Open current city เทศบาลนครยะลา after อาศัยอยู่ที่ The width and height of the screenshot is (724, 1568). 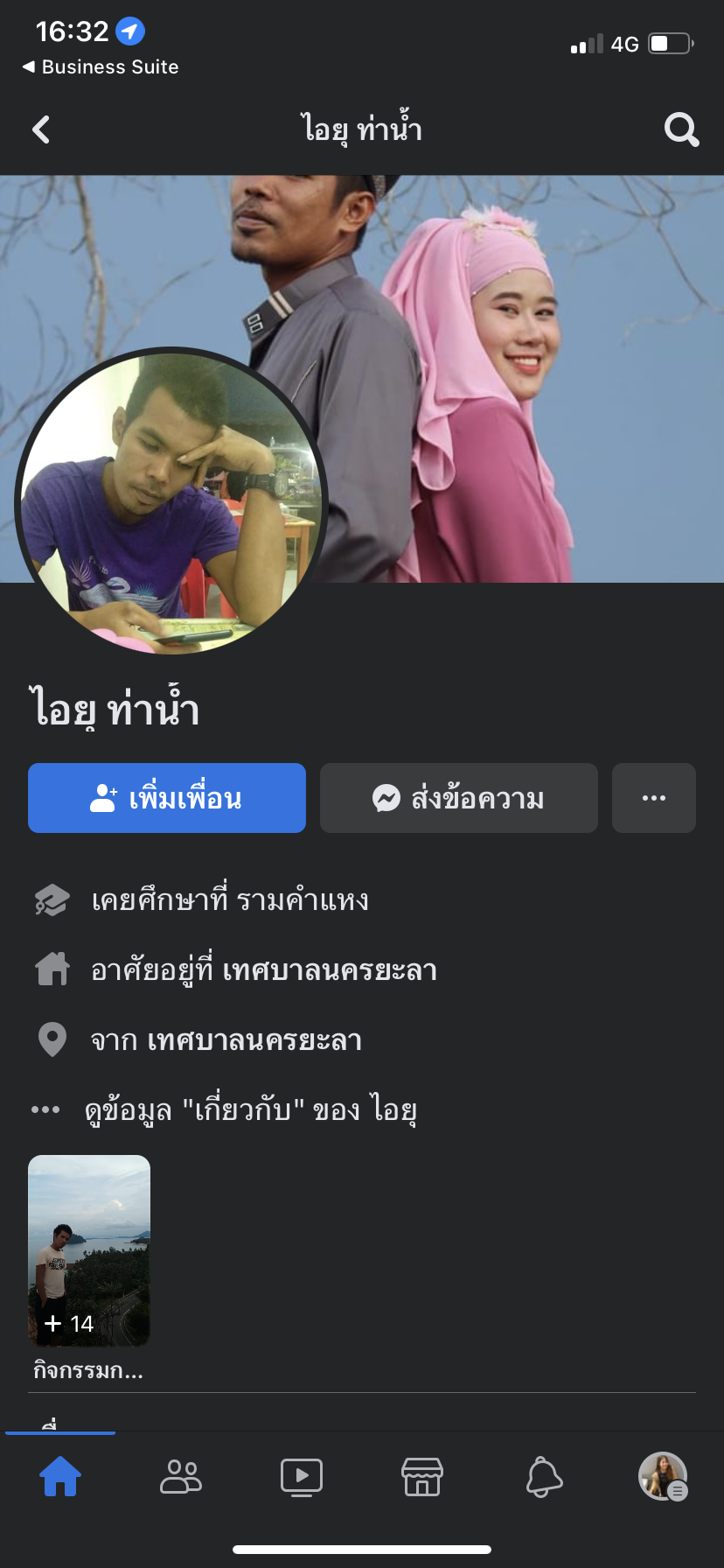point(330,970)
